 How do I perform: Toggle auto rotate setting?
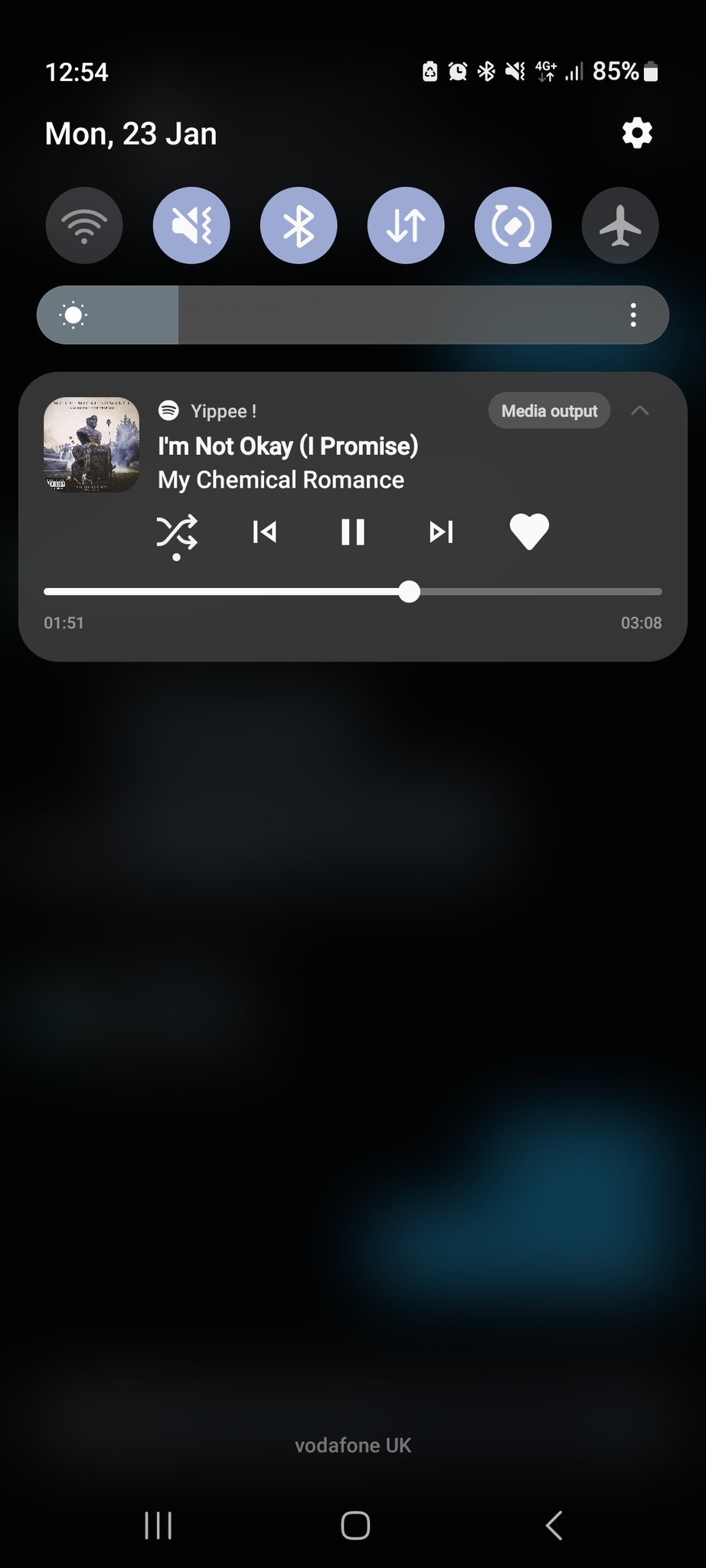tap(513, 226)
